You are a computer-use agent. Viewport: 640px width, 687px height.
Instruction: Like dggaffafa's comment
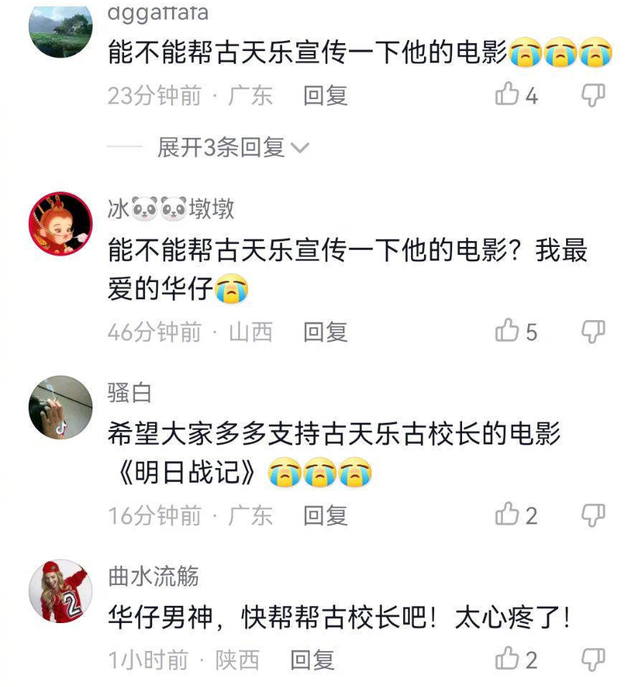pos(508,95)
